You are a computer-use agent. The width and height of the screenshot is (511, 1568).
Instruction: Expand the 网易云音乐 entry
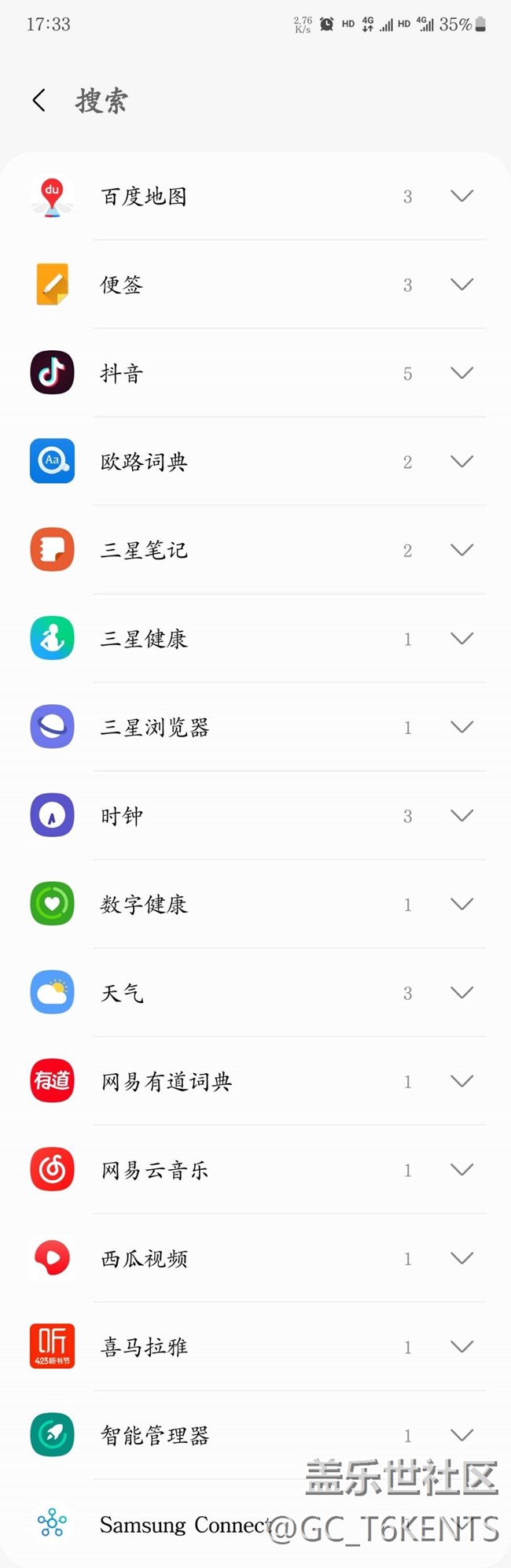click(x=461, y=1169)
